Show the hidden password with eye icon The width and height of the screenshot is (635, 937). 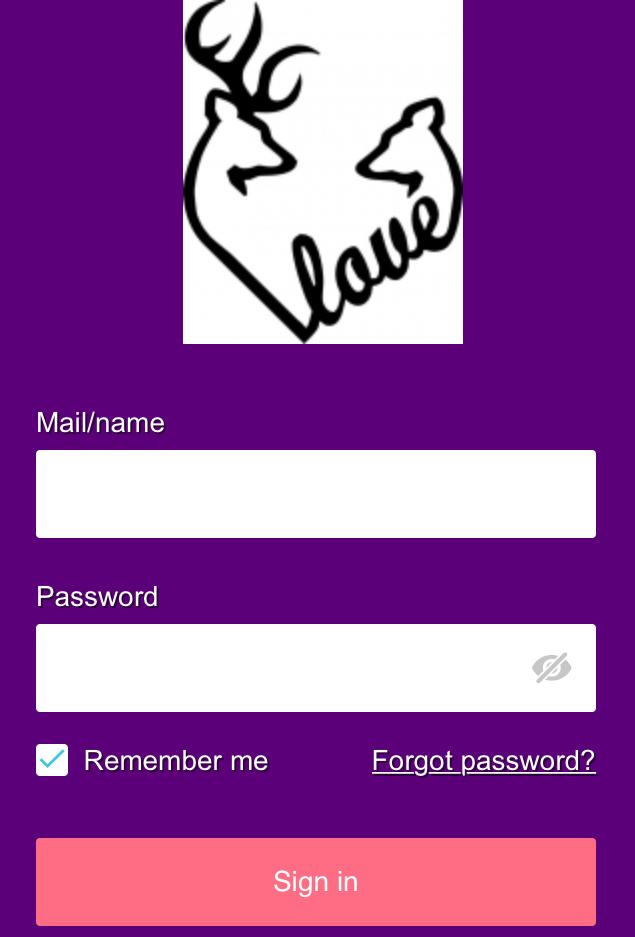pyautogui.click(x=551, y=668)
